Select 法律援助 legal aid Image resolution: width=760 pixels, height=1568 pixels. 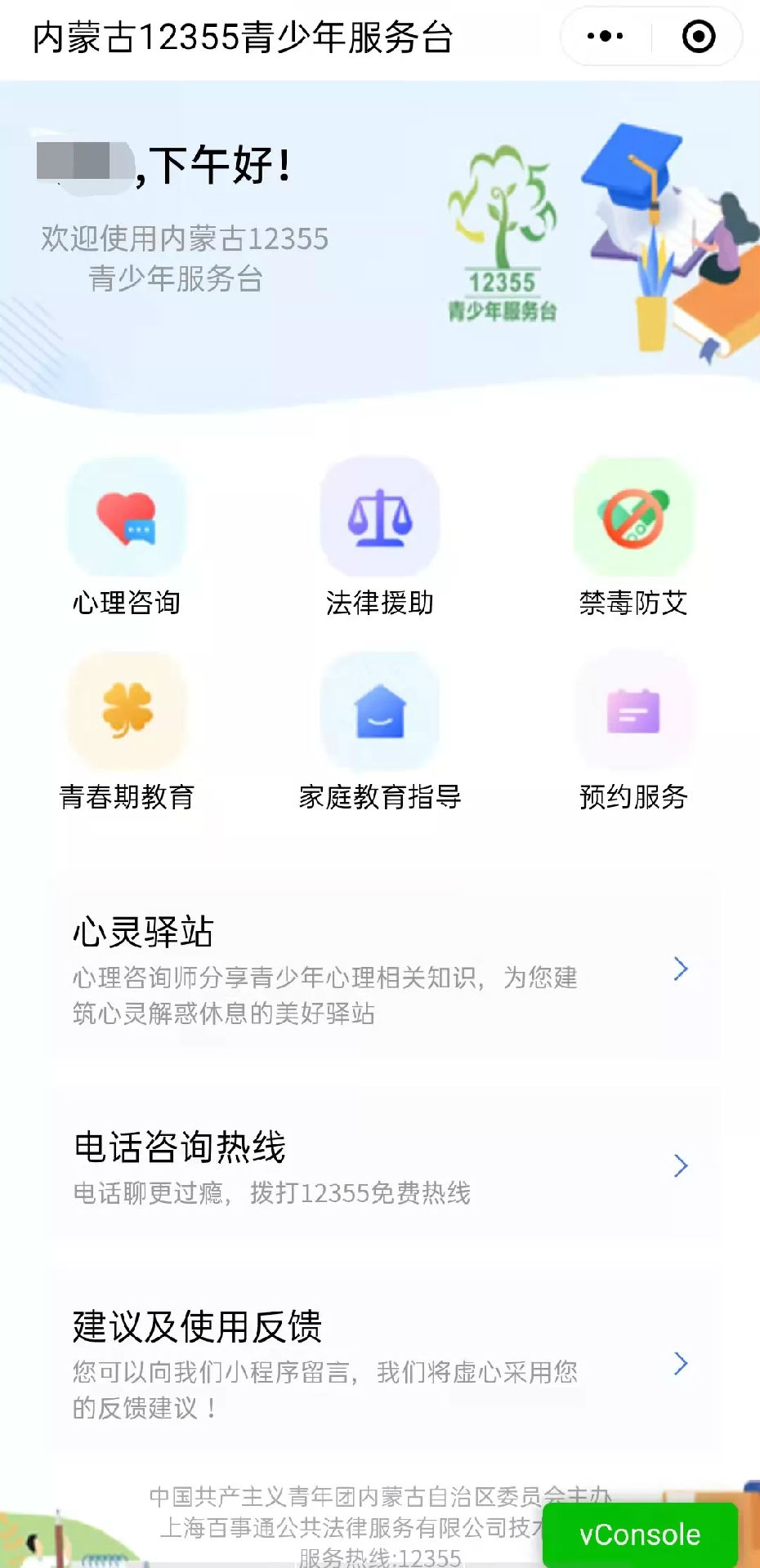[380, 537]
